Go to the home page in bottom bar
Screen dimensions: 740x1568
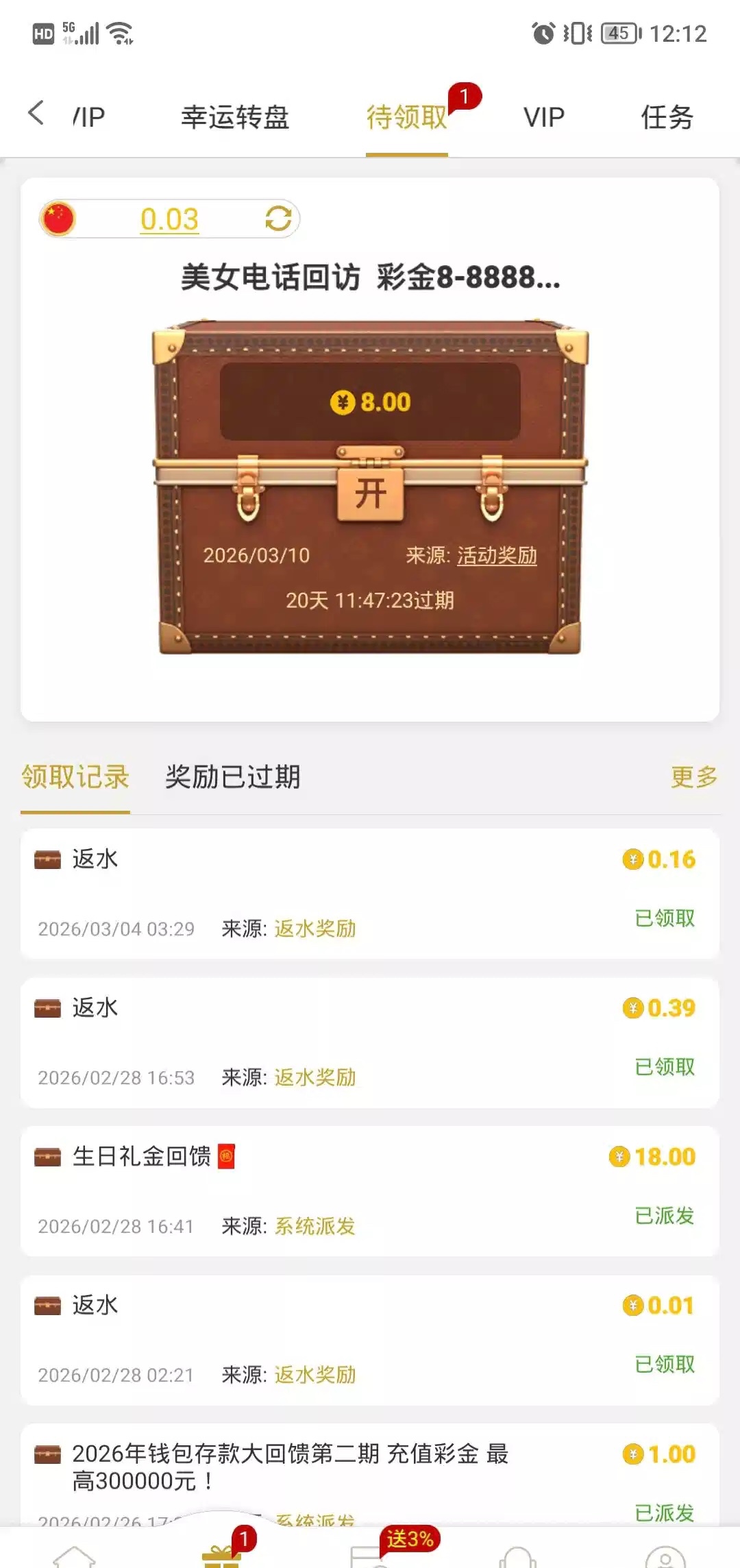click(74, 1554)
